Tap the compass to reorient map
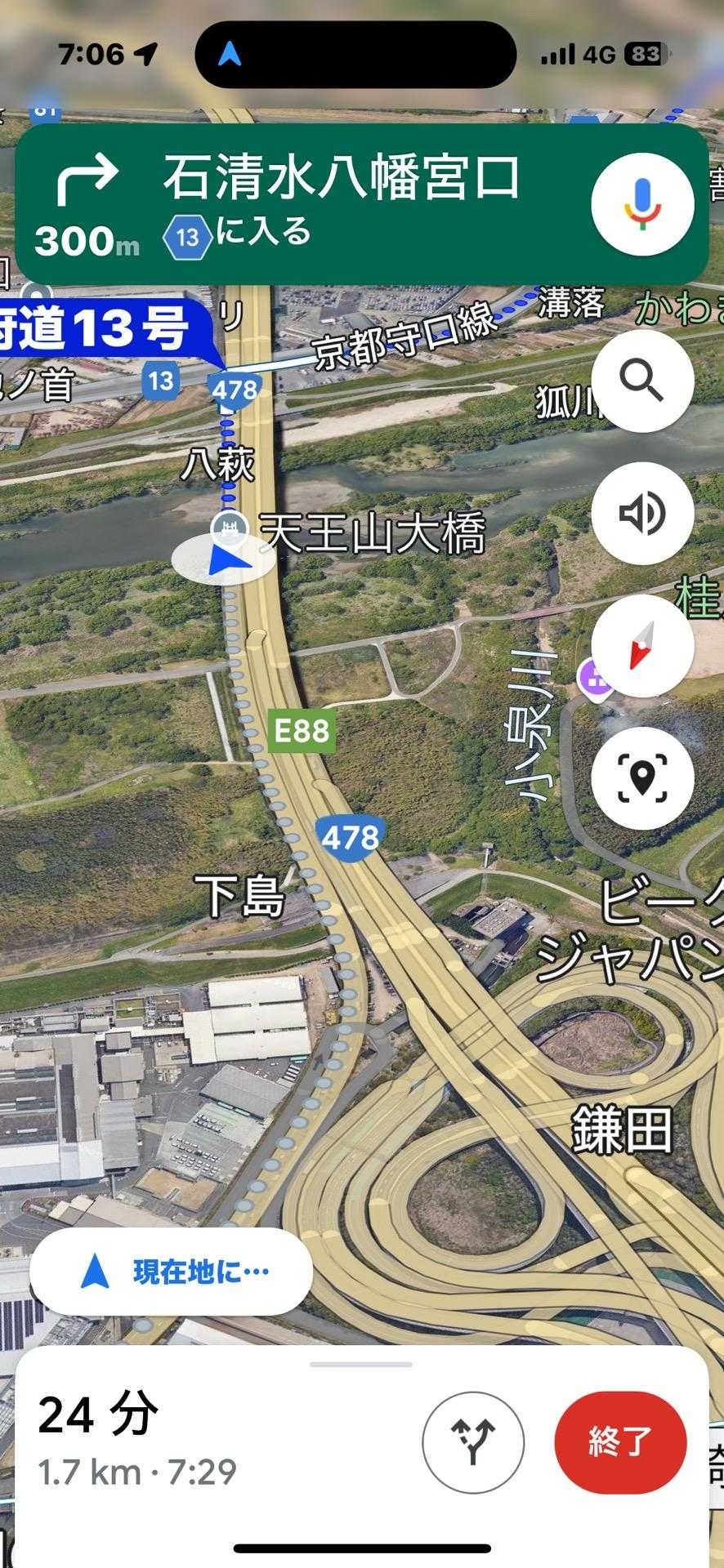 pyautogui.click(x=642, y=645)
